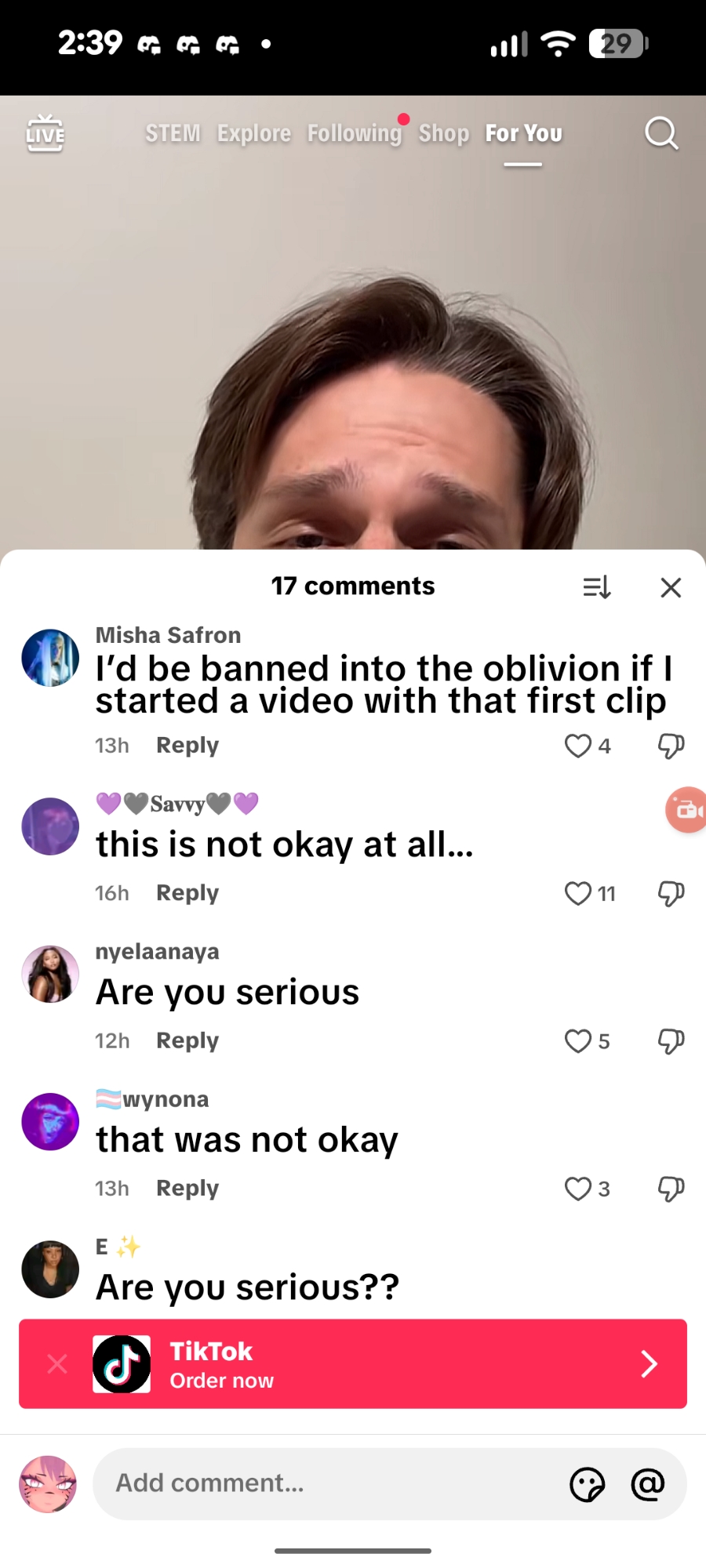Open the search magnifier
Screen dimensions: 706x1568
click(661, 133)
